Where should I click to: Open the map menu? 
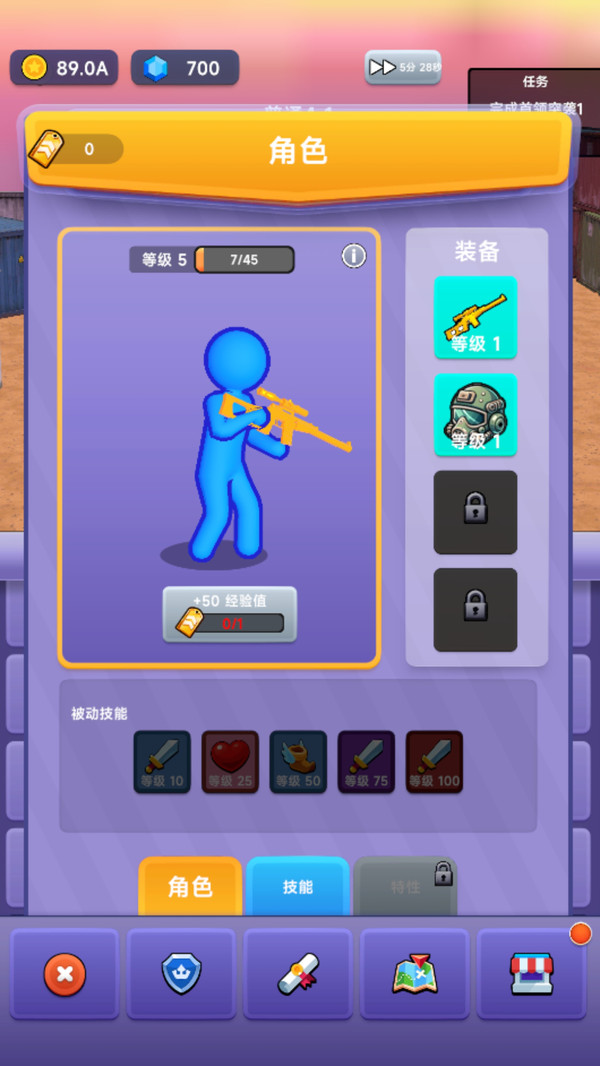tap(414, 974)
